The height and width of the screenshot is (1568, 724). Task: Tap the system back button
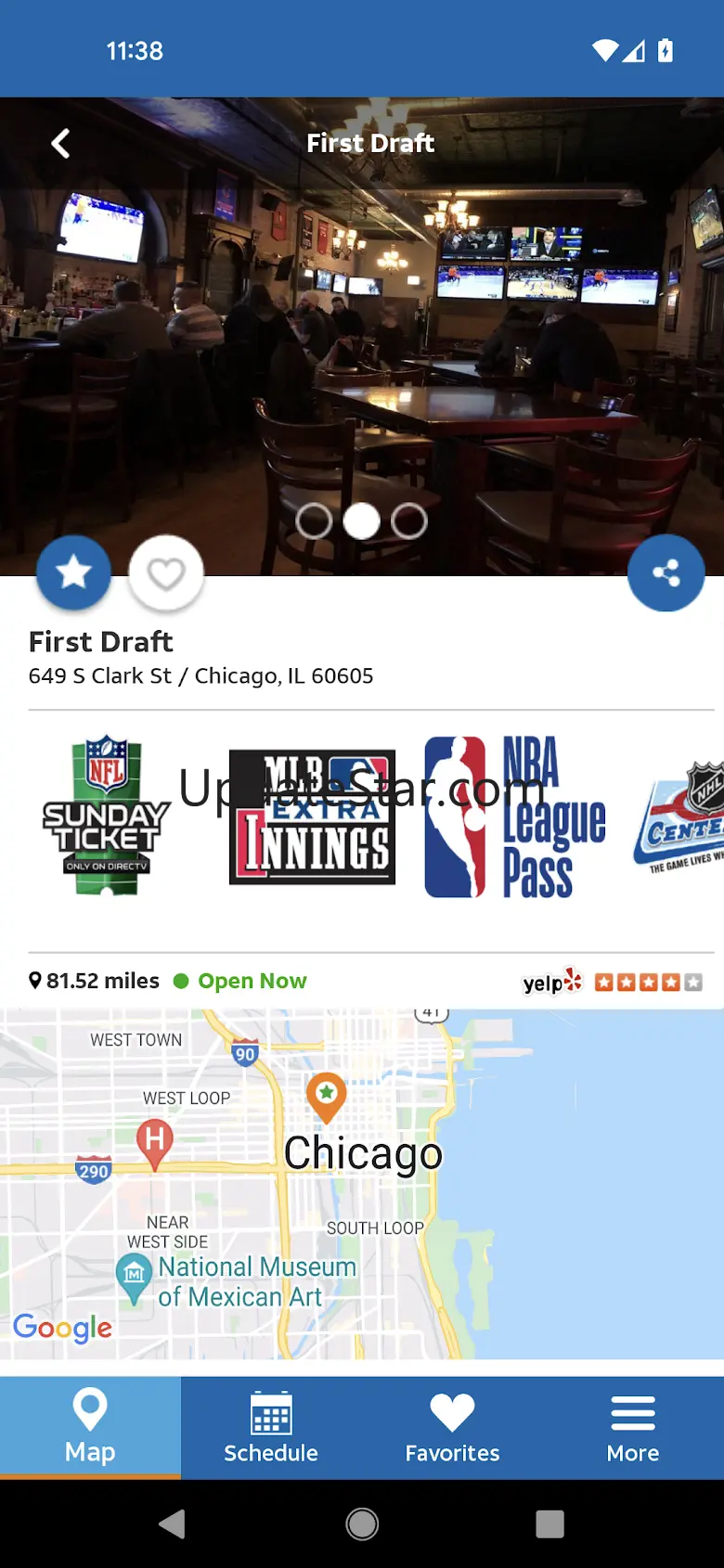point(173,1523)
